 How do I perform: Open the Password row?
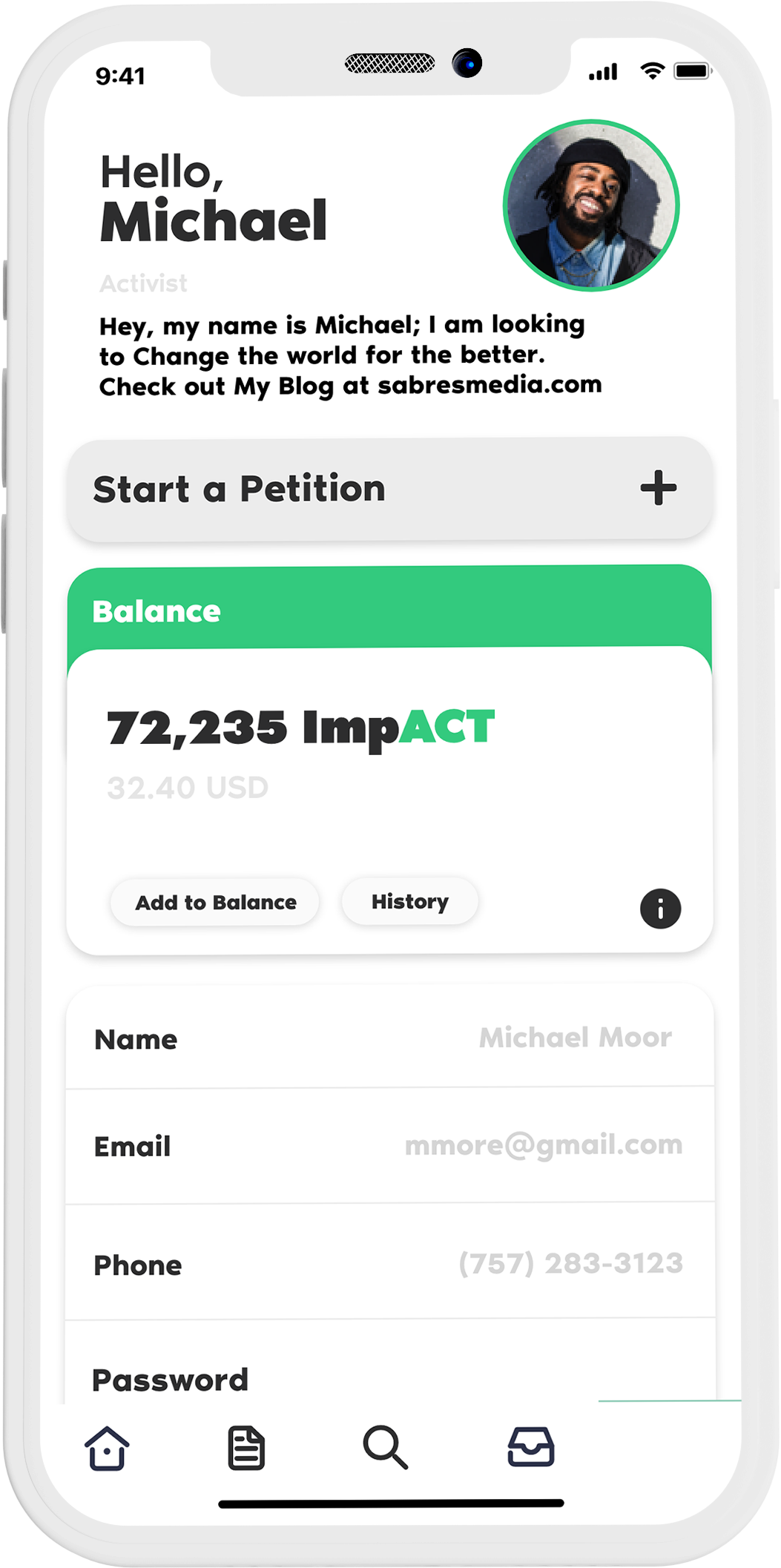point(389,1363)
